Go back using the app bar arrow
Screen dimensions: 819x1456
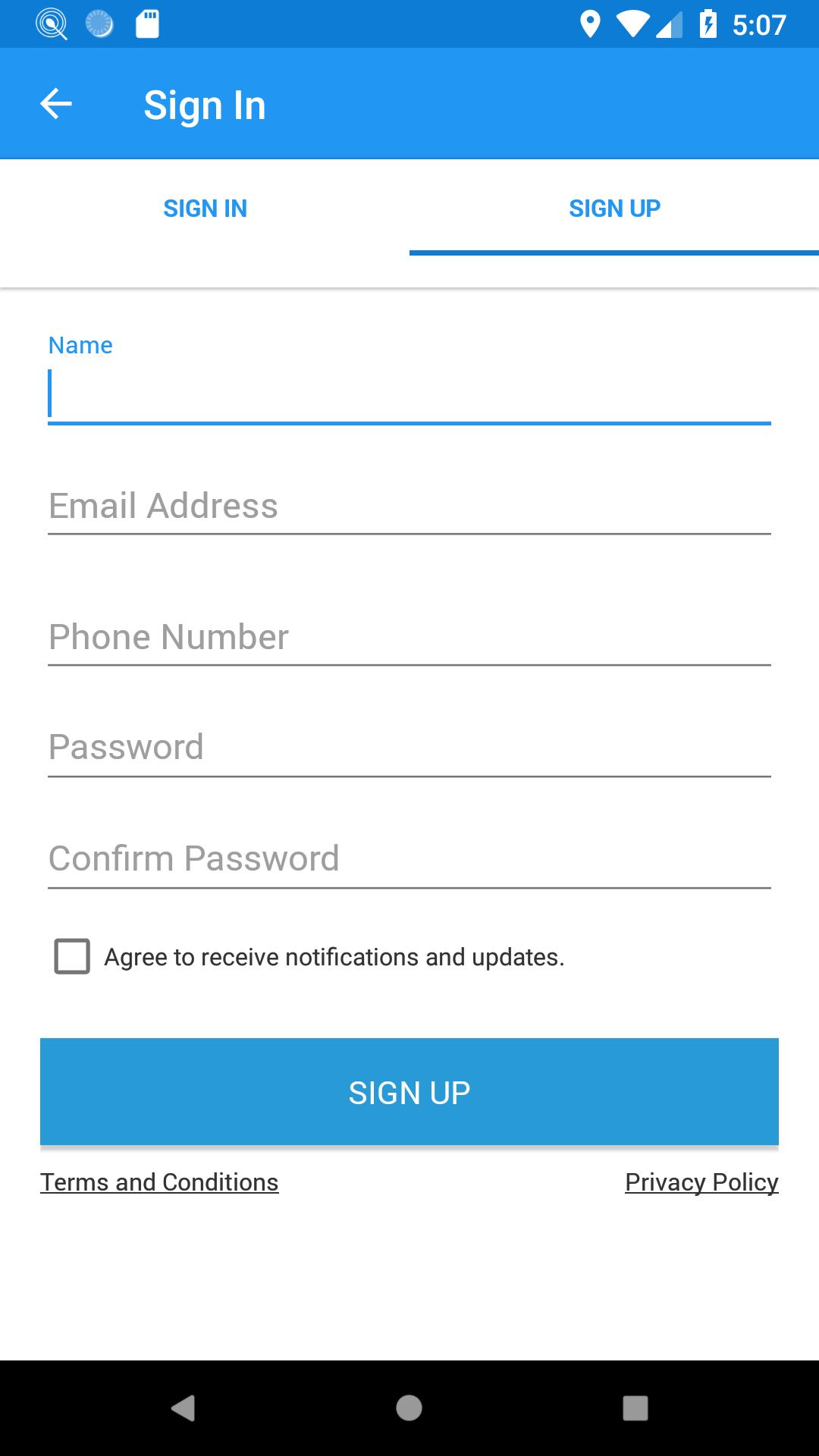click(55, 104)
